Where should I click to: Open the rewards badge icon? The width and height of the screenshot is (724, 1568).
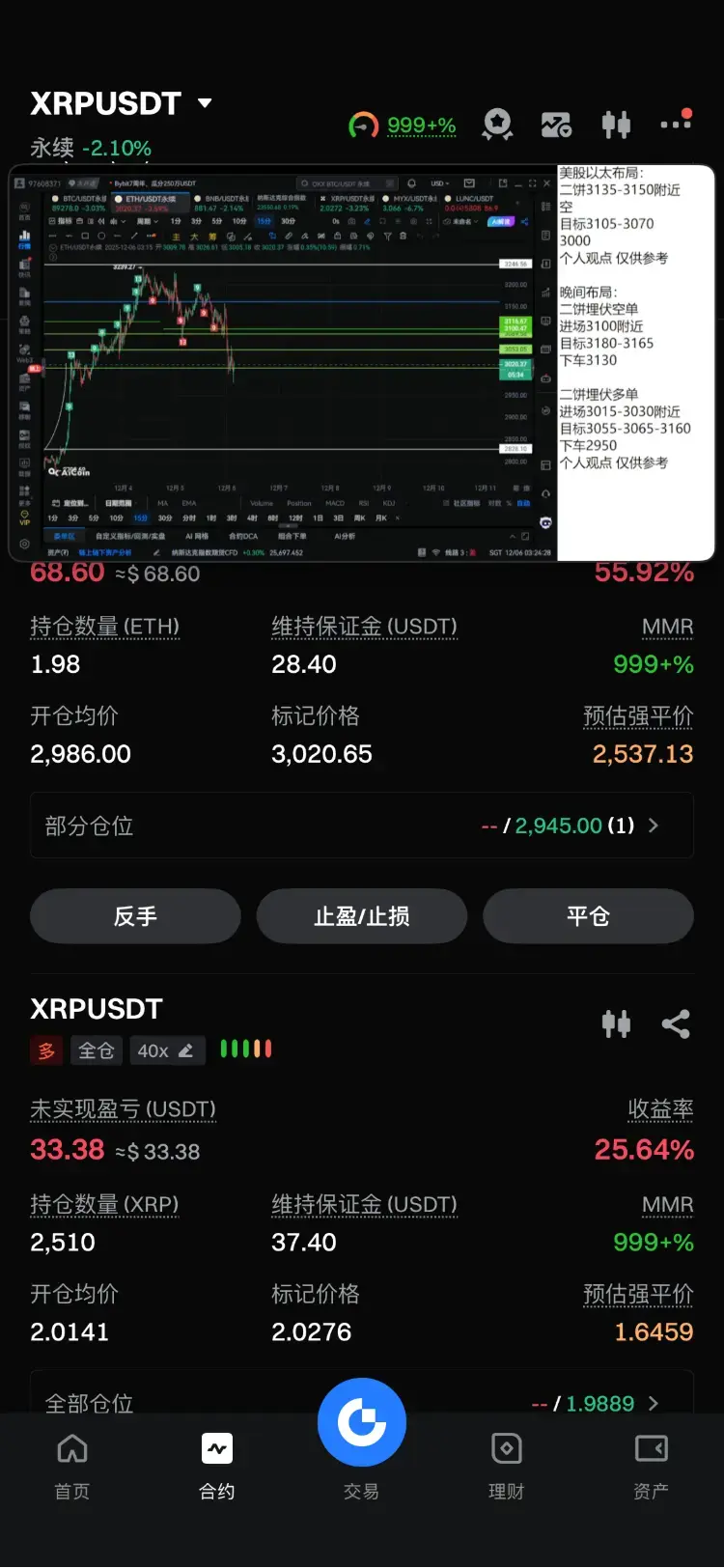[497, 125]
